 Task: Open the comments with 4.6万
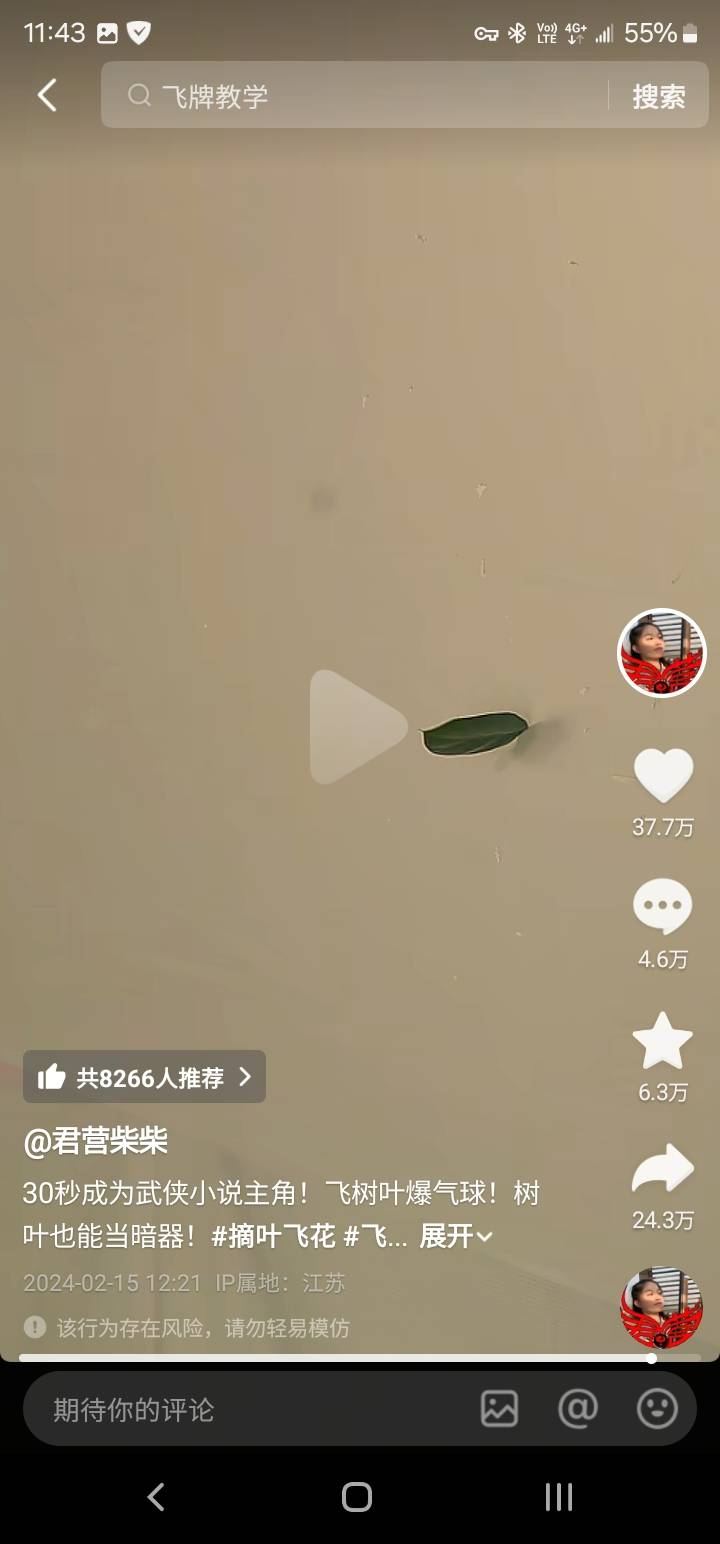click(663, 908)
